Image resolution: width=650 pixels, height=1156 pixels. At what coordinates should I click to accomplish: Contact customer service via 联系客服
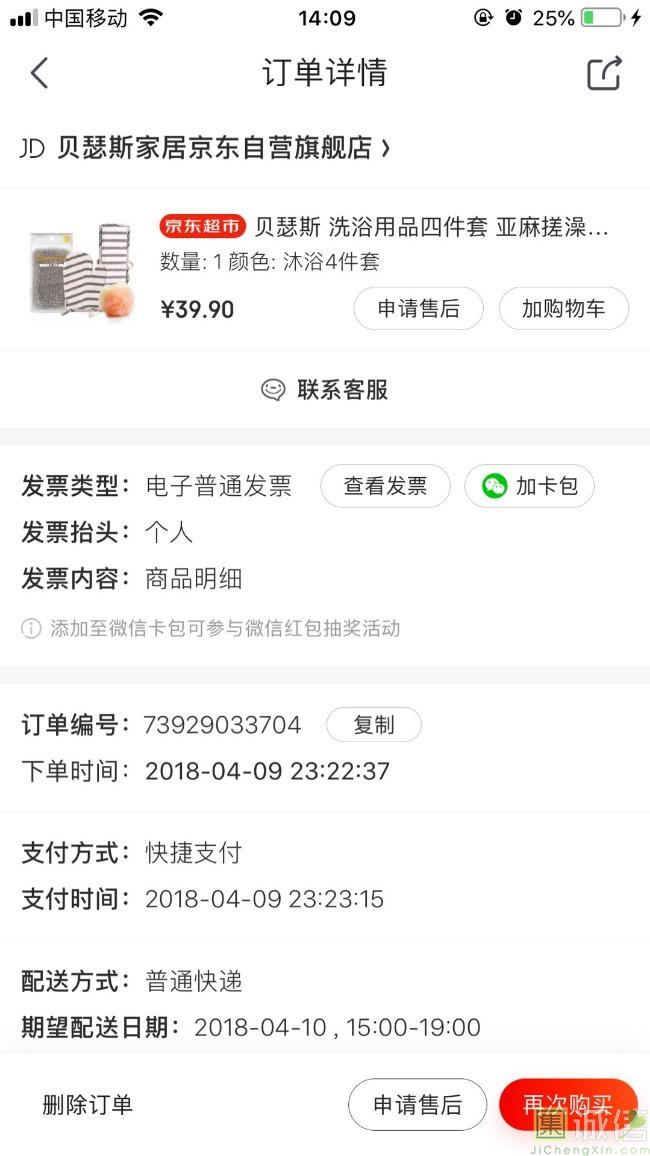click(325, 390)
